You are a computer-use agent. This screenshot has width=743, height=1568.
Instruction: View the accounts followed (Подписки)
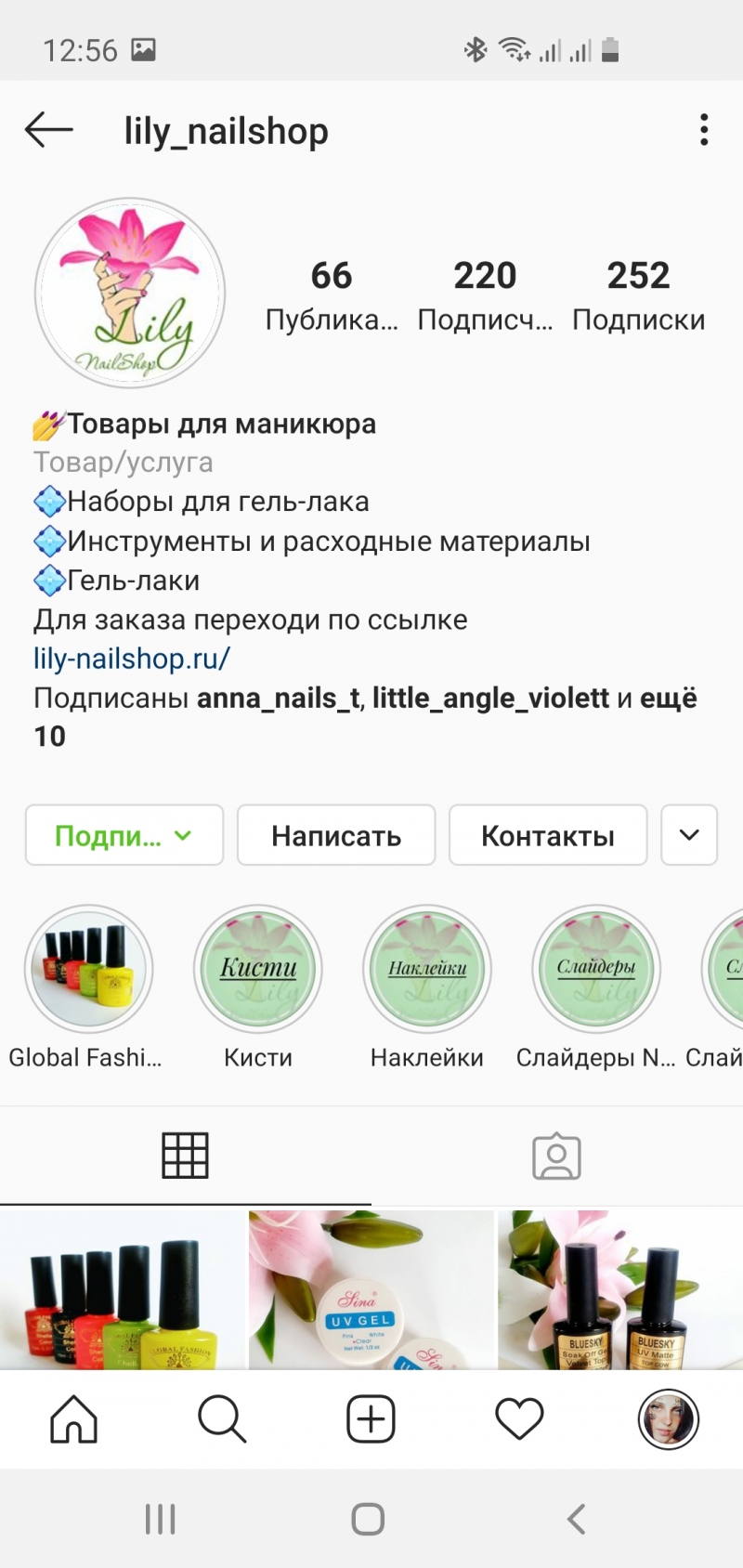tap(638, 295)
